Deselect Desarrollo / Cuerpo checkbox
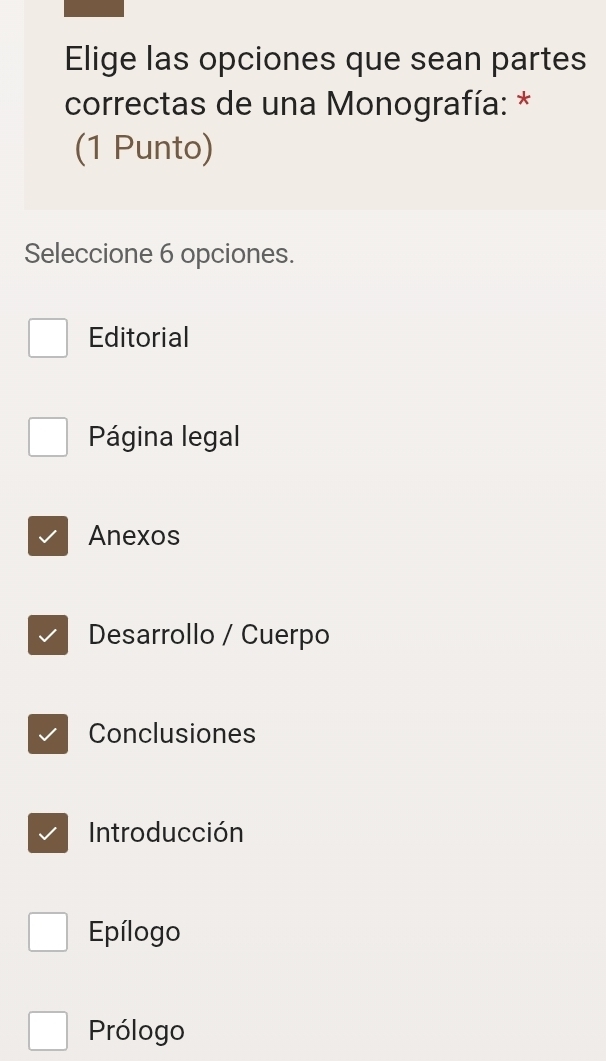Image resolution: width=606 pixels, height=1061 pixels. click(48, 635)
